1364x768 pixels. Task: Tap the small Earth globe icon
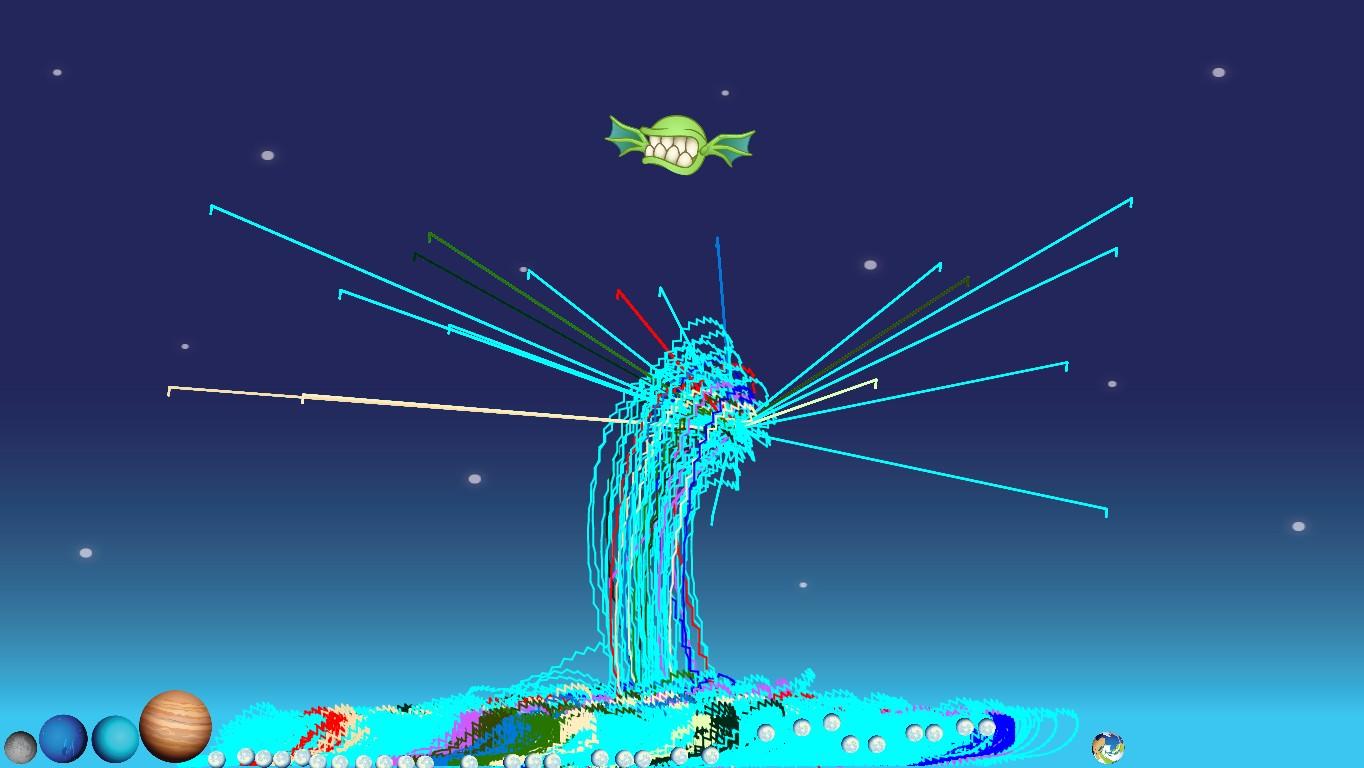(x=1108, y=747)
